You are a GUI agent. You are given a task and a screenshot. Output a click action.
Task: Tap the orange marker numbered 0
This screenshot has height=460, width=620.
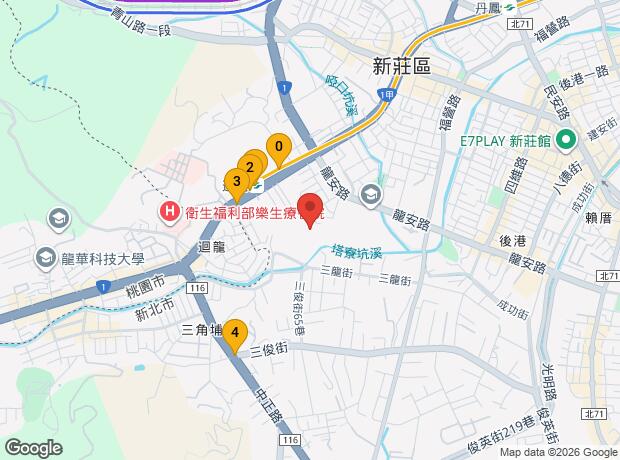(278, 150)
